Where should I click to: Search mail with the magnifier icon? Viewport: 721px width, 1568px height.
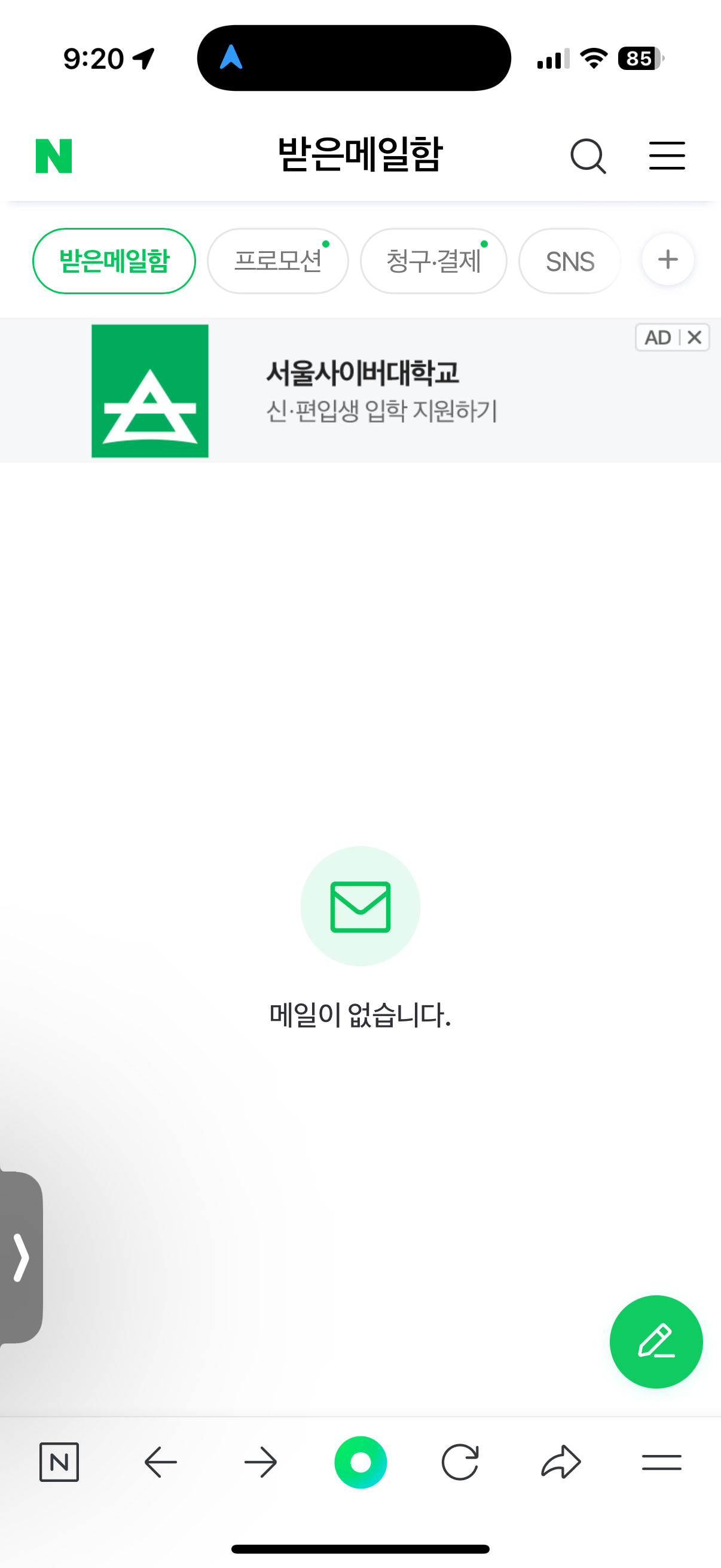(x=587, y=156)
